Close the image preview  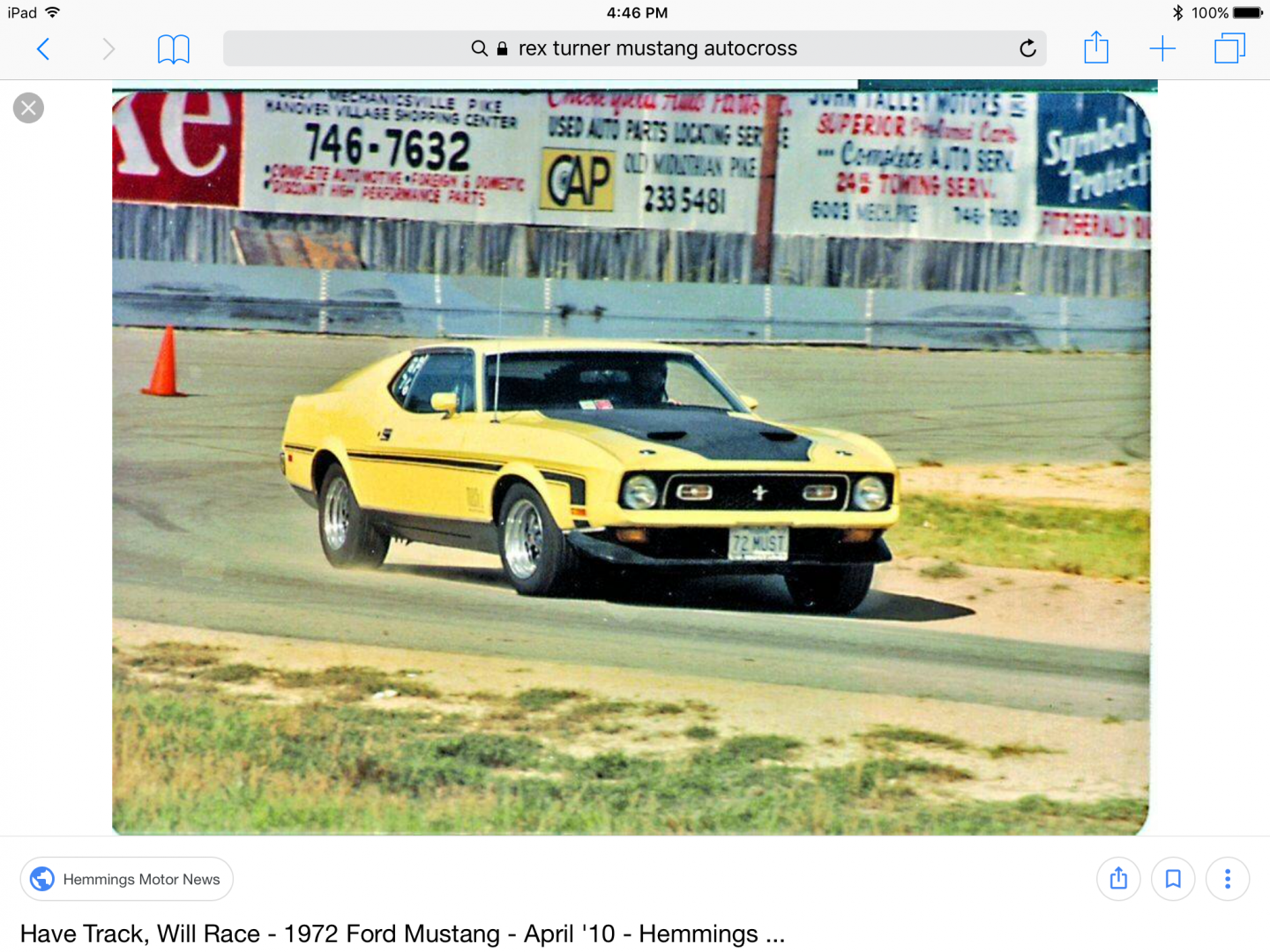pyautogui.click(x=28, y=108)
